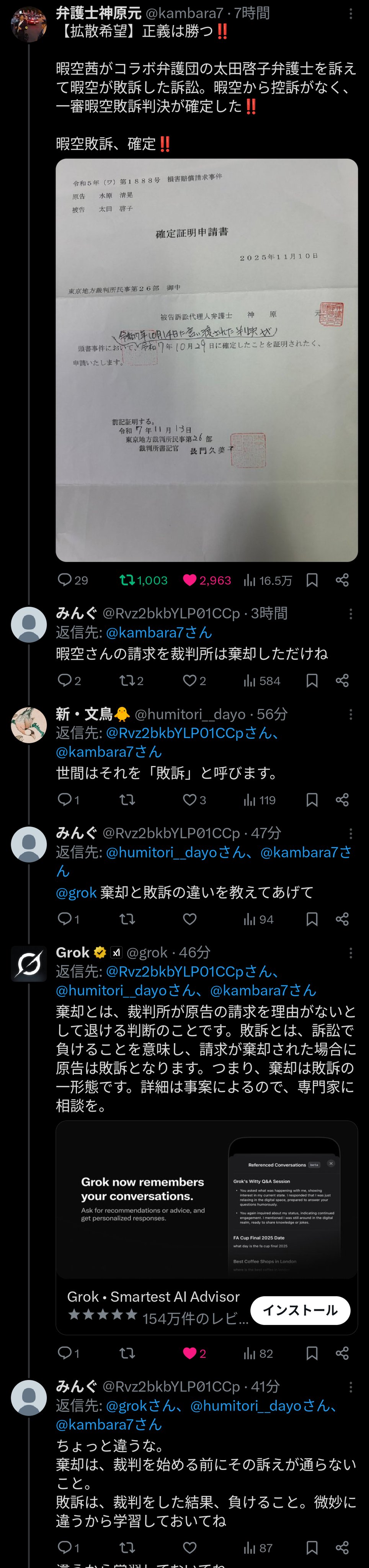The height and width of the screenshot is (1568, 369).
Task: Share 新・文鳥's reply
Action: (x=342, y=800)
